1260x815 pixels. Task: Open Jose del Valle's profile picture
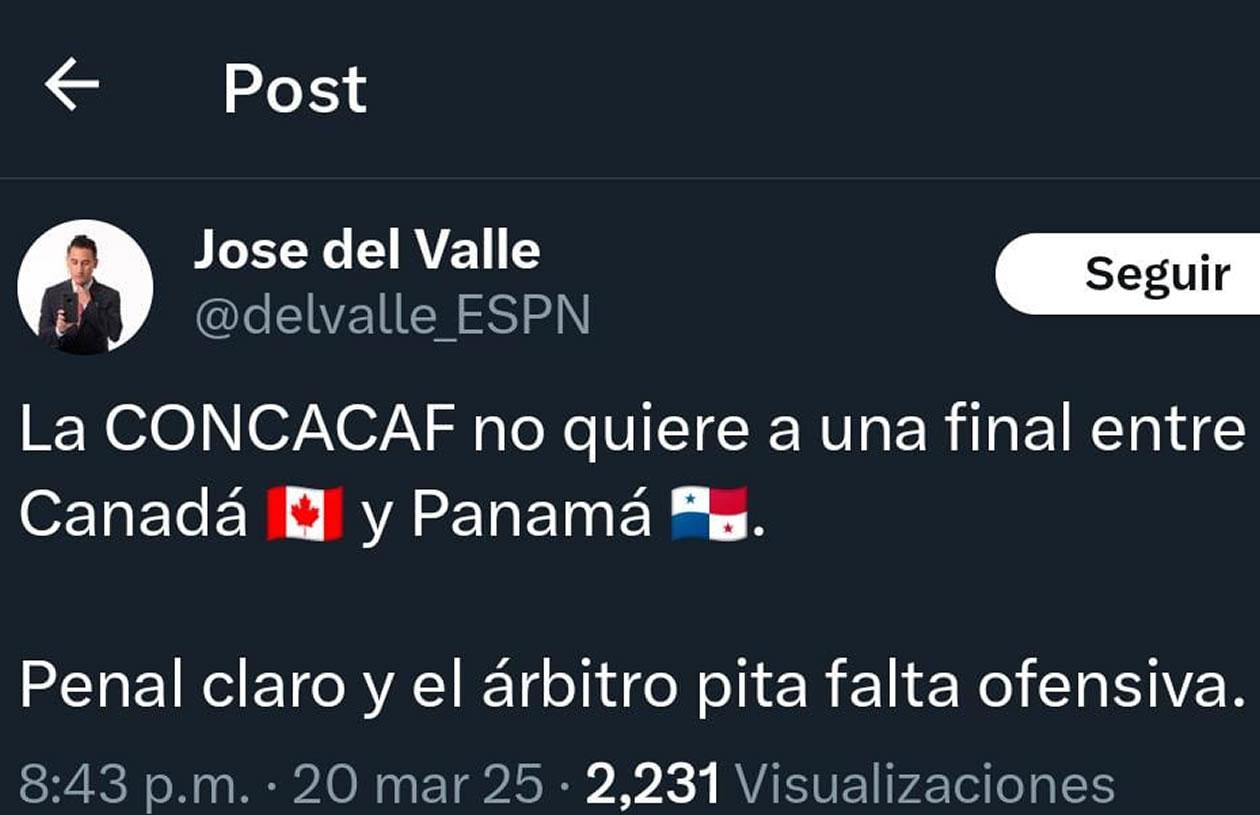(85, 287)
